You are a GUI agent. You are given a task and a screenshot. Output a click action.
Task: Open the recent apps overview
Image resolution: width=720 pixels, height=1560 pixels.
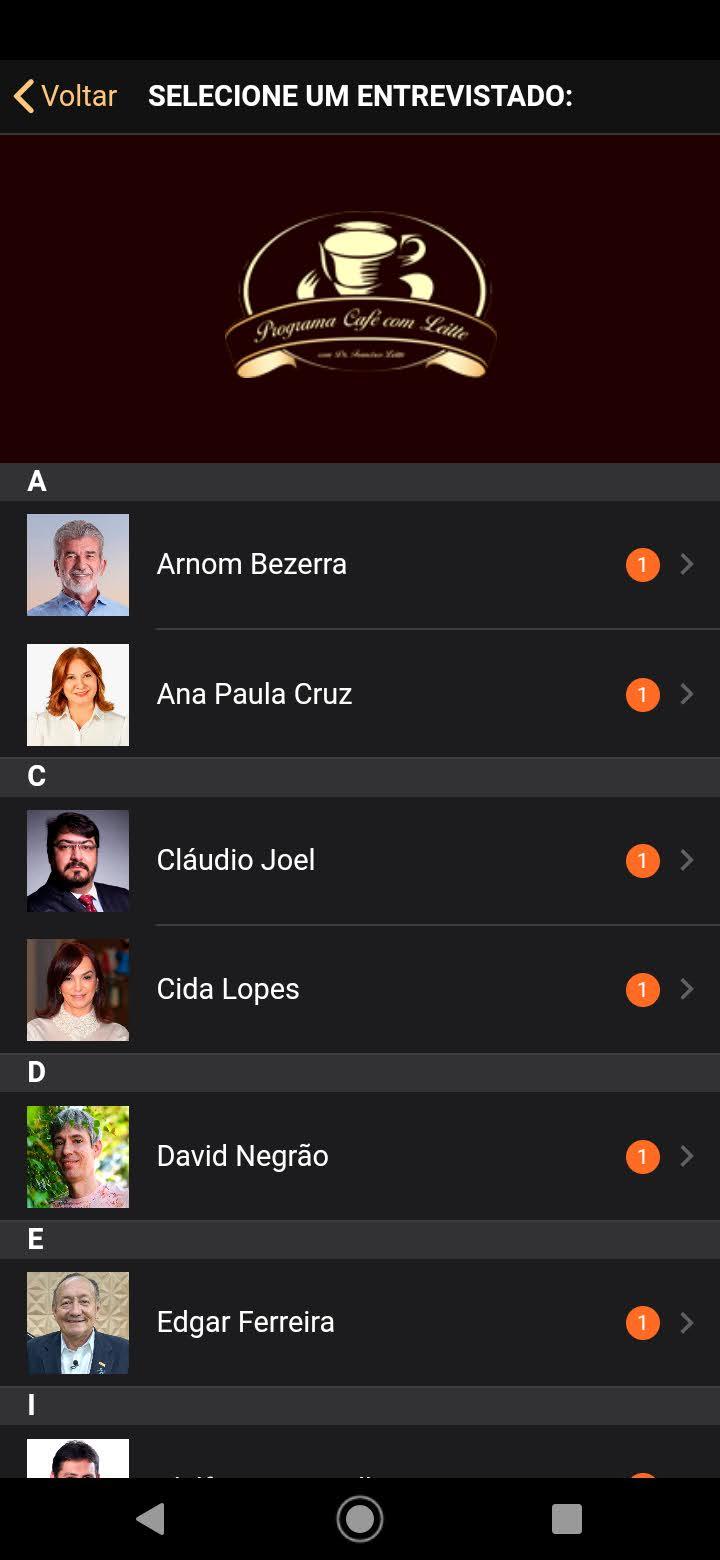(x=567, y=1519)
